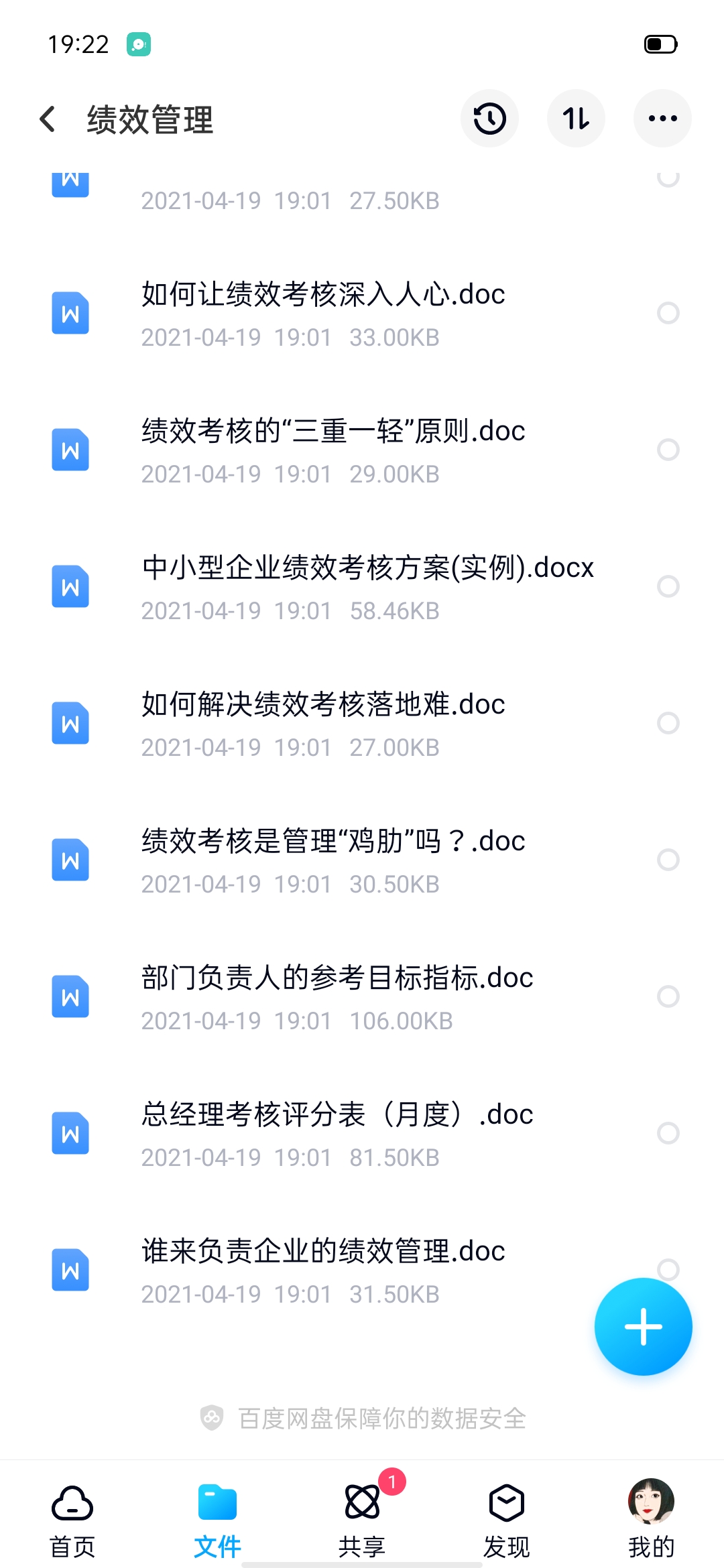
Task: Open extra actions via the ellipsis control
Action: (x=662, y=118)
